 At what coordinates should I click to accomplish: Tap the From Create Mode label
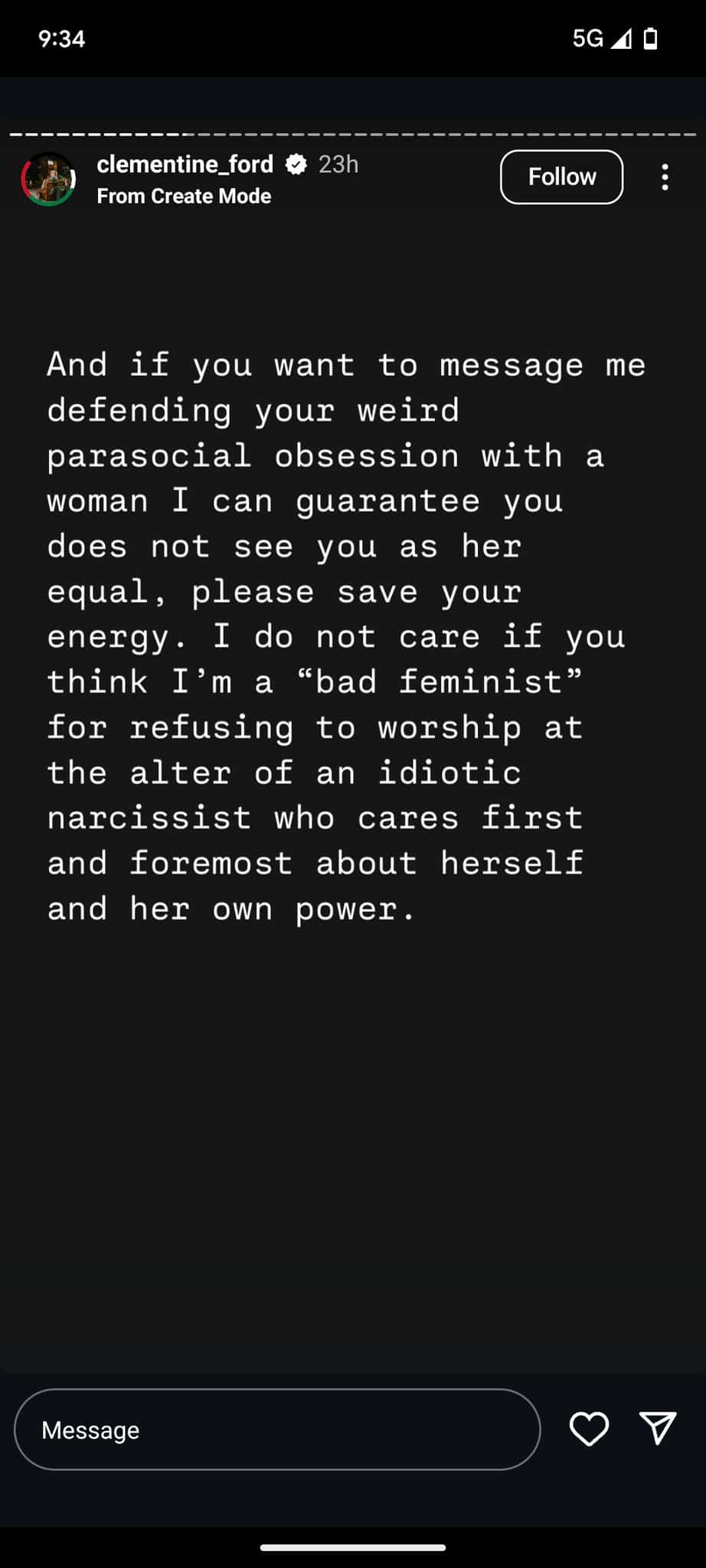(x=184, y=196)
